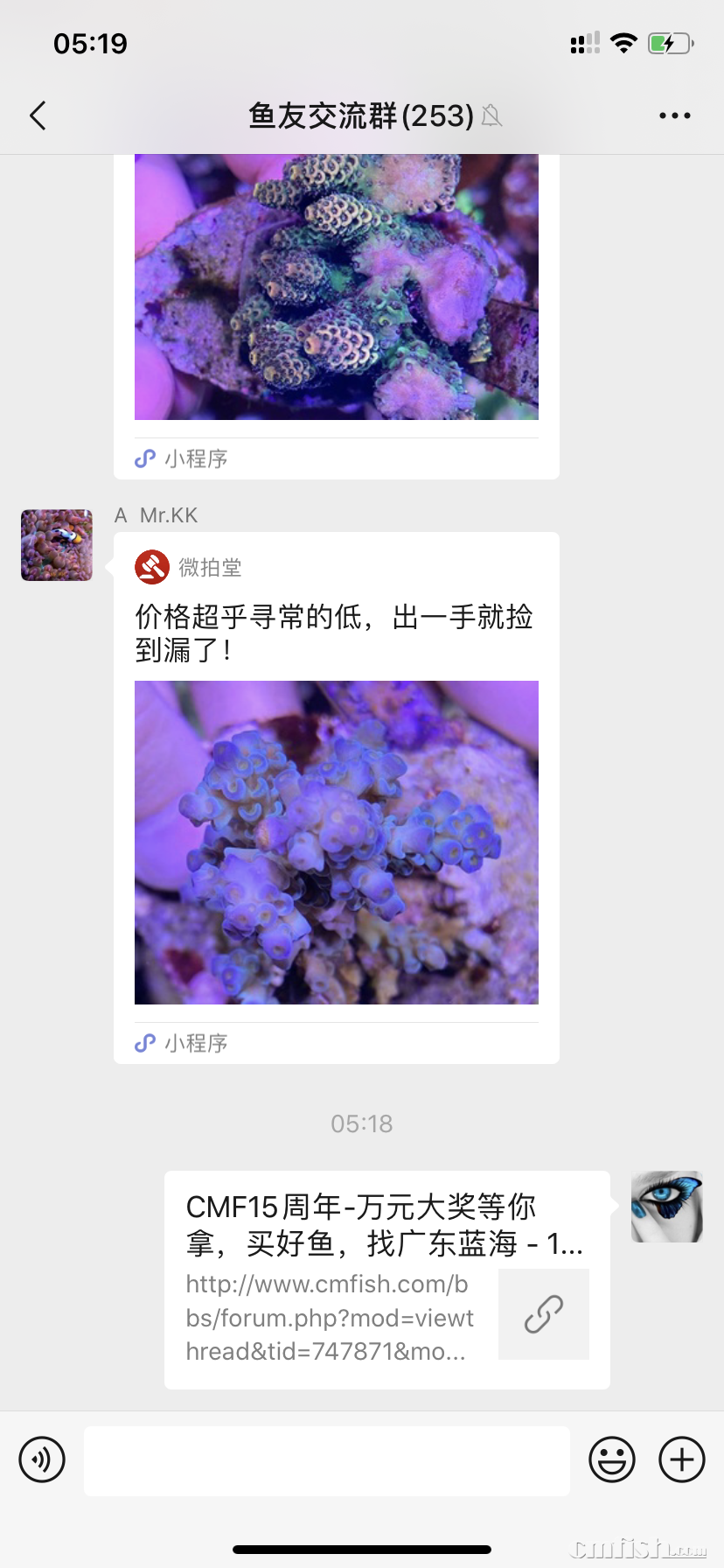
Task: Tap the battery indicator in the status bar
Action: coord(668,42)
